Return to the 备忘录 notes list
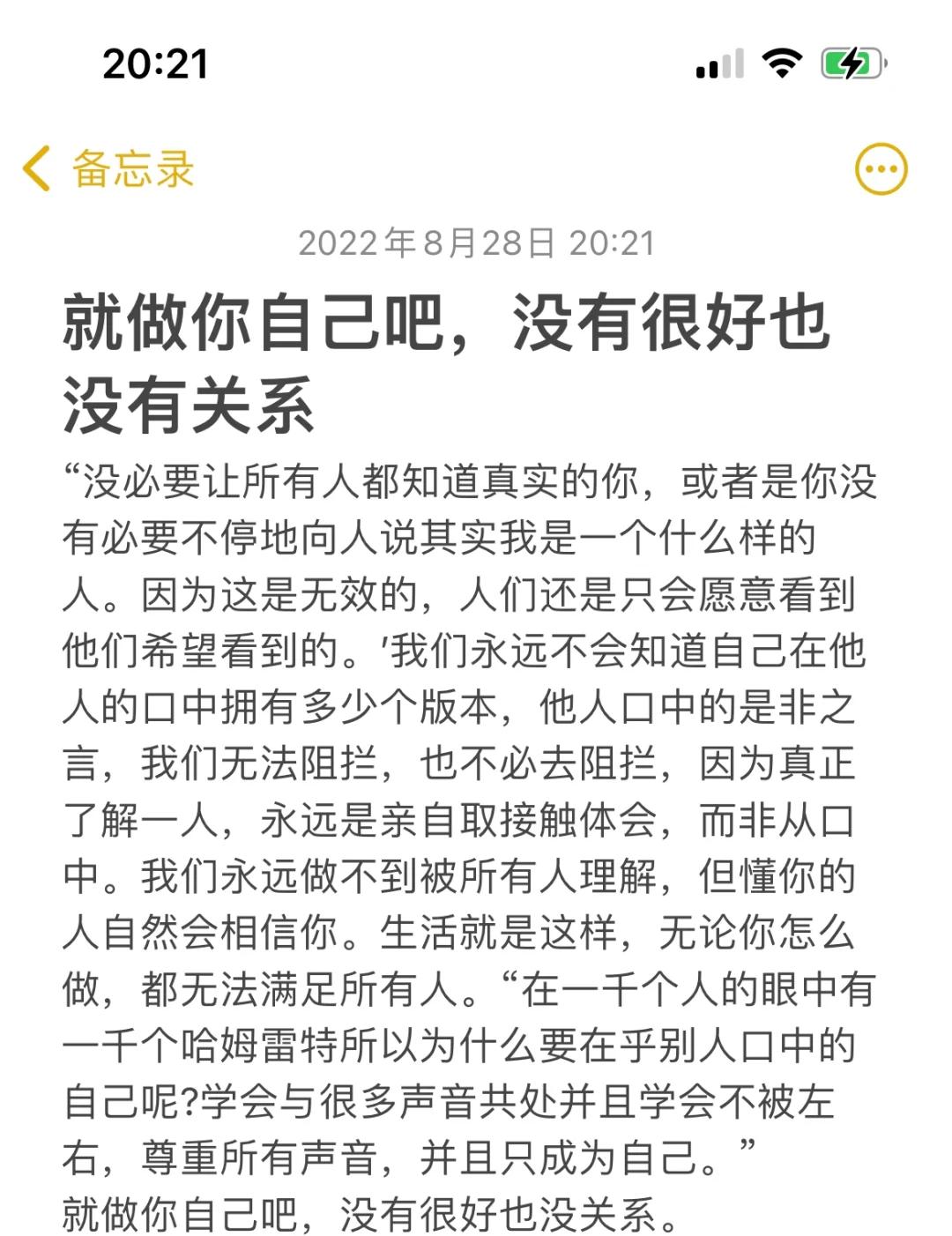The image size is (952, 1236). click(x=132, y=167)
